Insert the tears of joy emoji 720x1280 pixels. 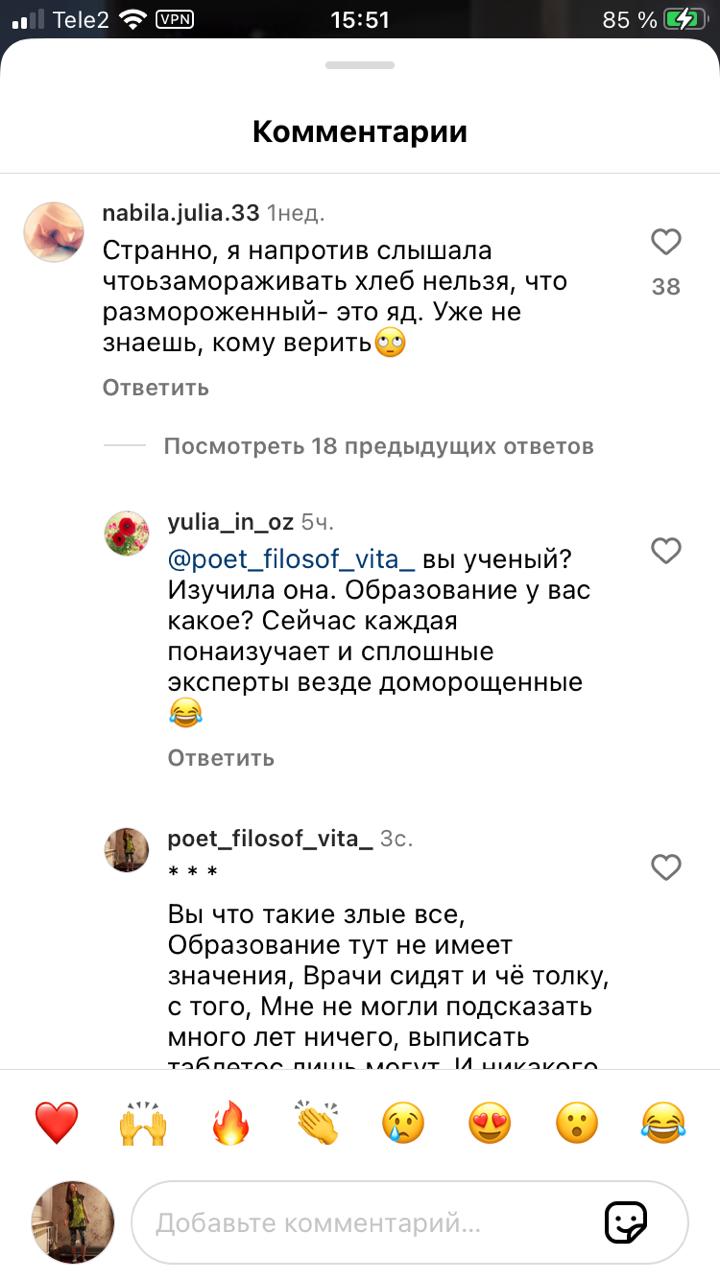pyautogui.click(x=663, y=1123)
